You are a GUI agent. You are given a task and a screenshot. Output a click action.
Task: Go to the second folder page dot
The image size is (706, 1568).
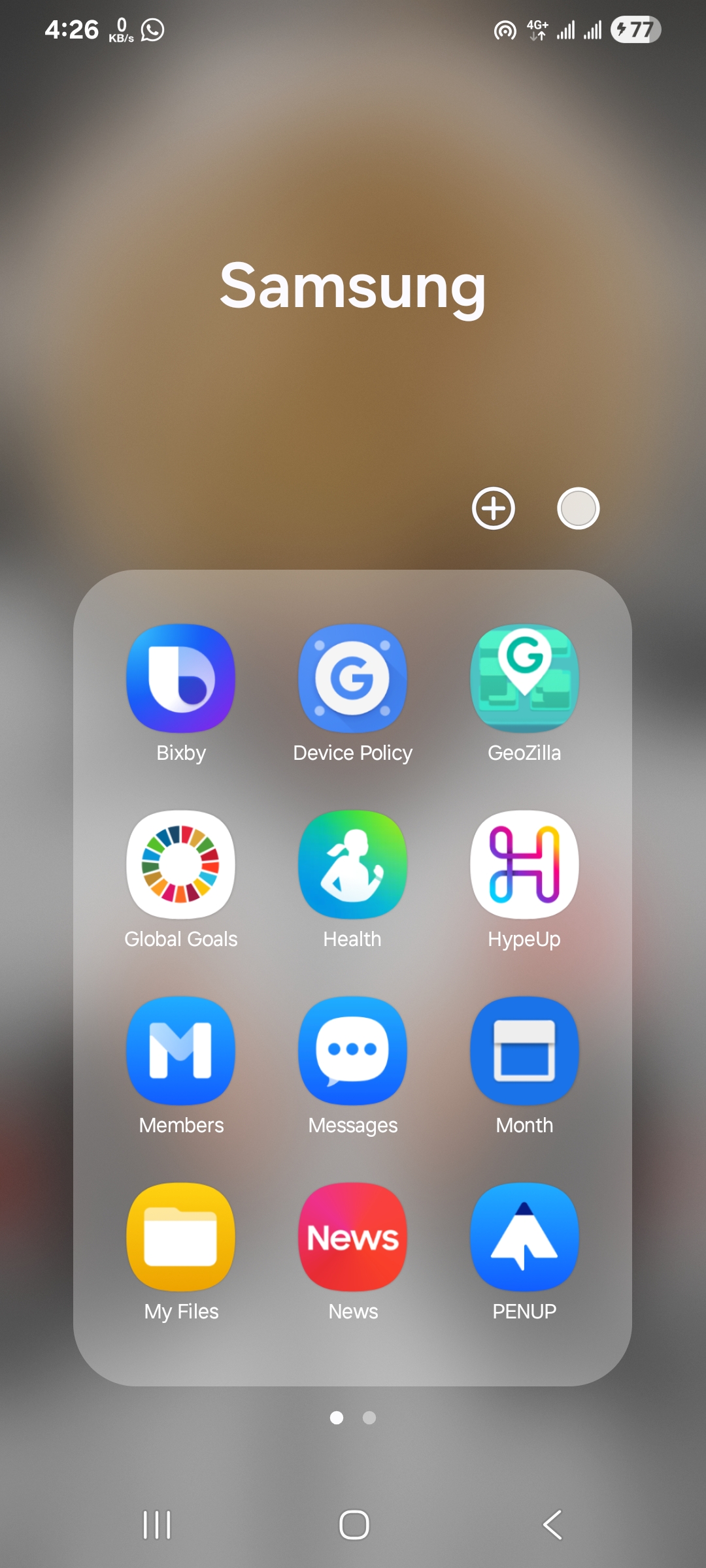(x=369, y=1417)
